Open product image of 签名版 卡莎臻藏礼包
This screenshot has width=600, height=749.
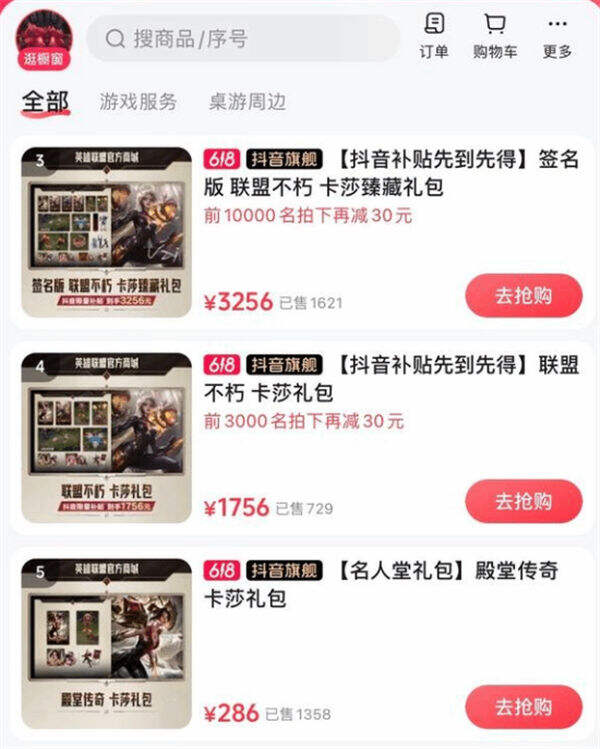point(106,238)
